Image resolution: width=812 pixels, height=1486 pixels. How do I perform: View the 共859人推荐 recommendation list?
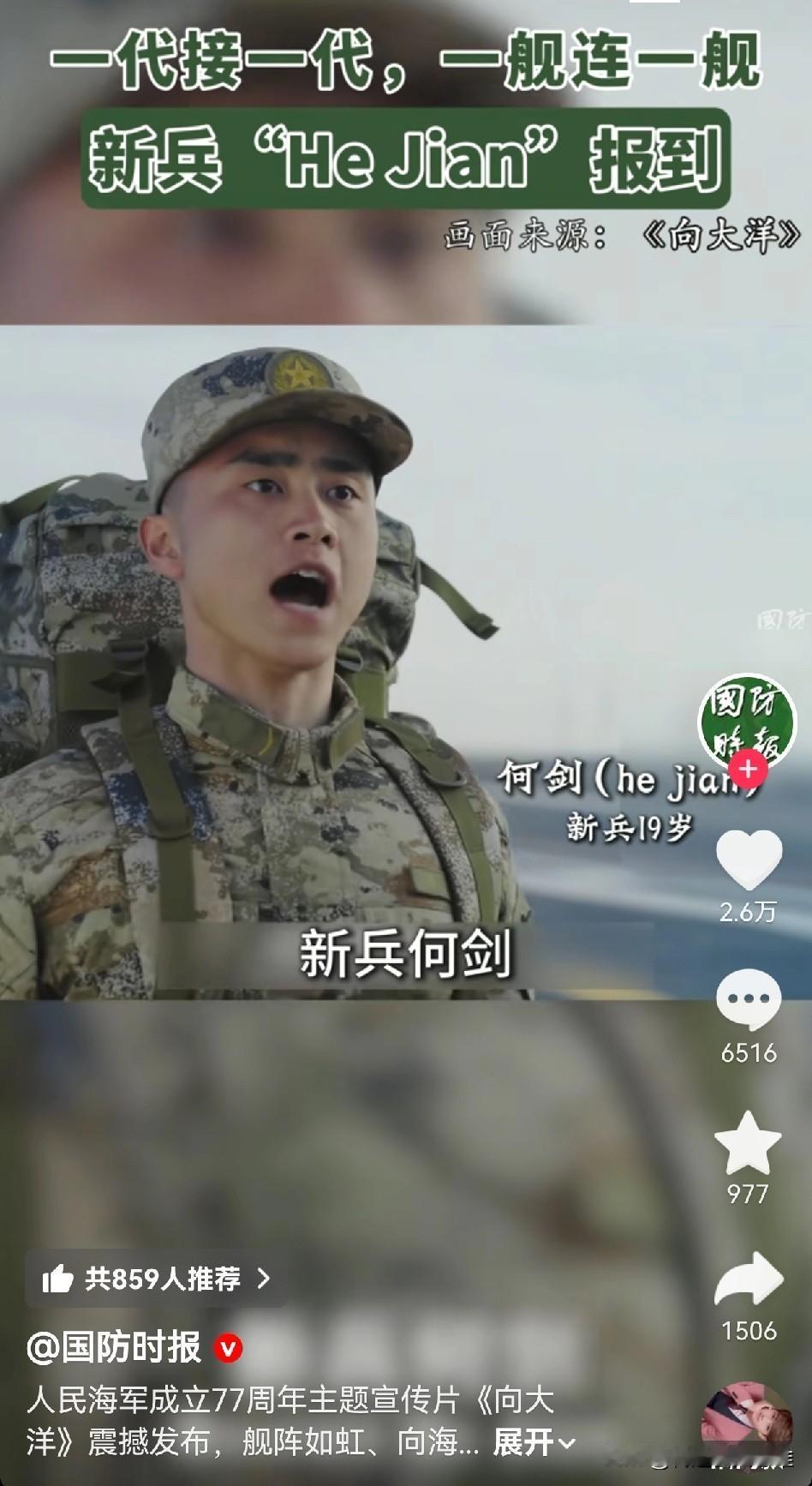(x=163, y=1276)
